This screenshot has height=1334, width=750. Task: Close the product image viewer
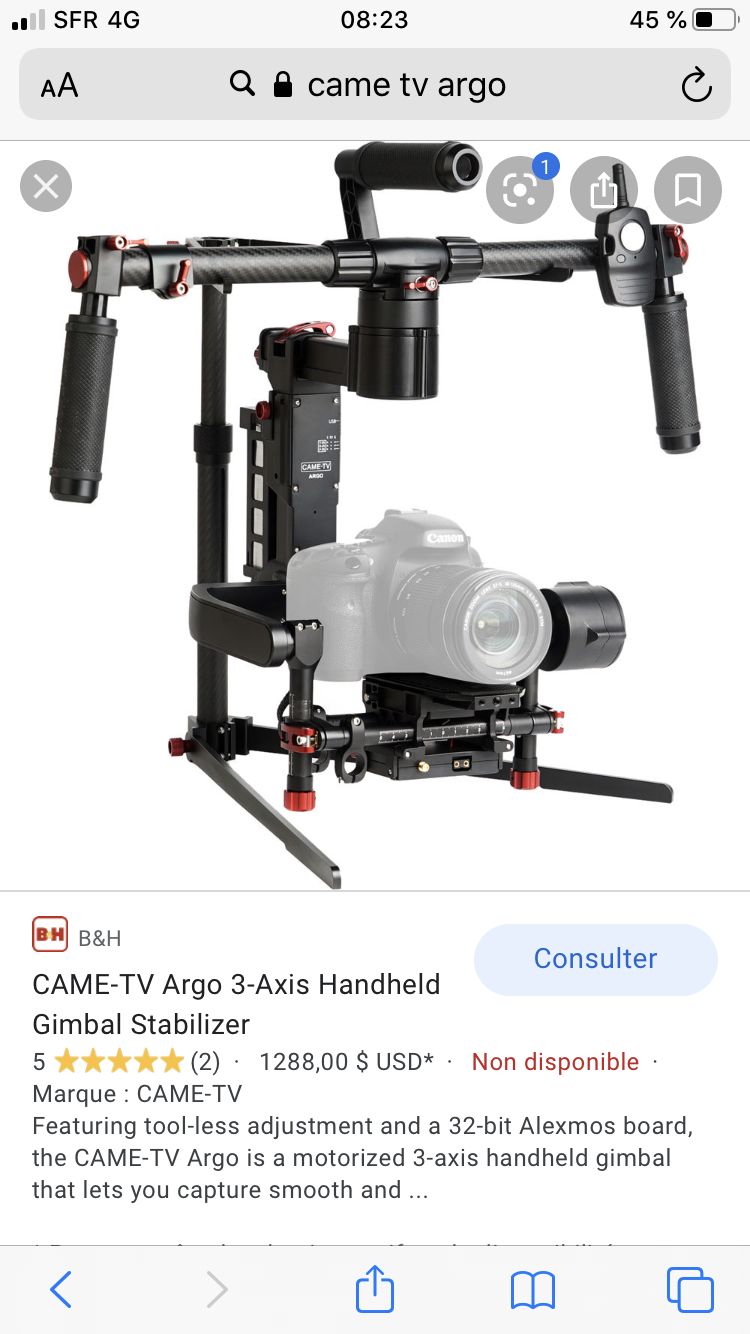46,186
